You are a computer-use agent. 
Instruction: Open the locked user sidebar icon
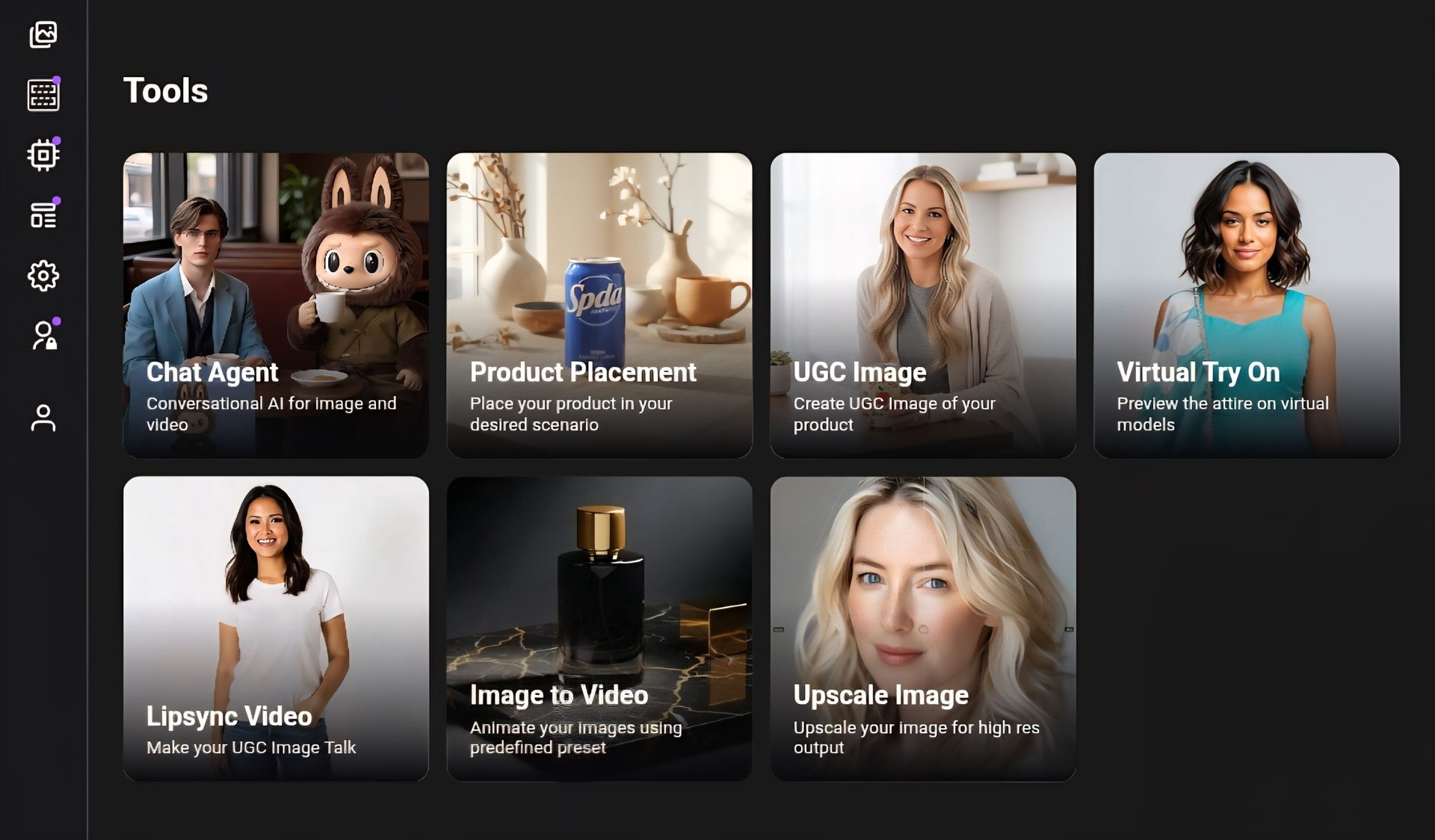point(44,336)
